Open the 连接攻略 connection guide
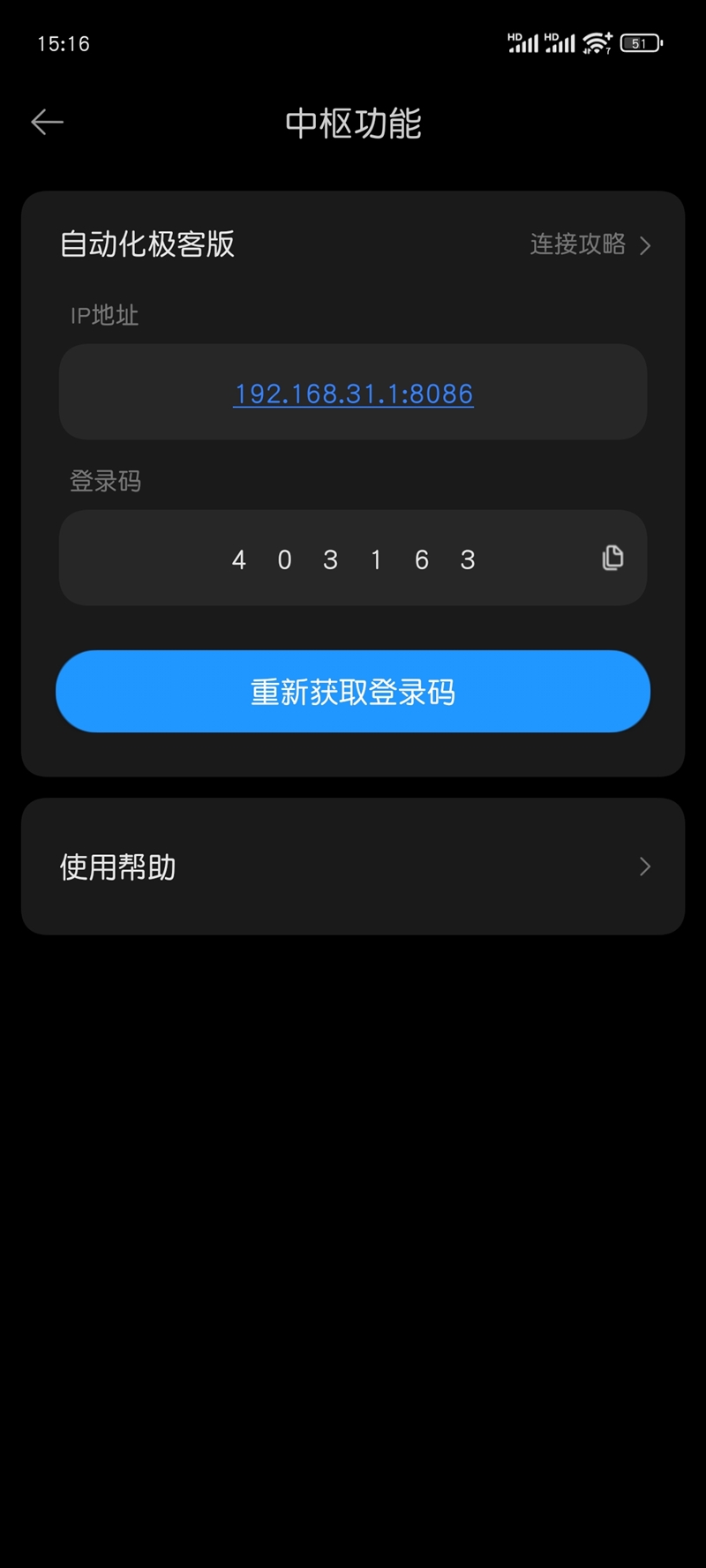 click(x=590, y=244)
